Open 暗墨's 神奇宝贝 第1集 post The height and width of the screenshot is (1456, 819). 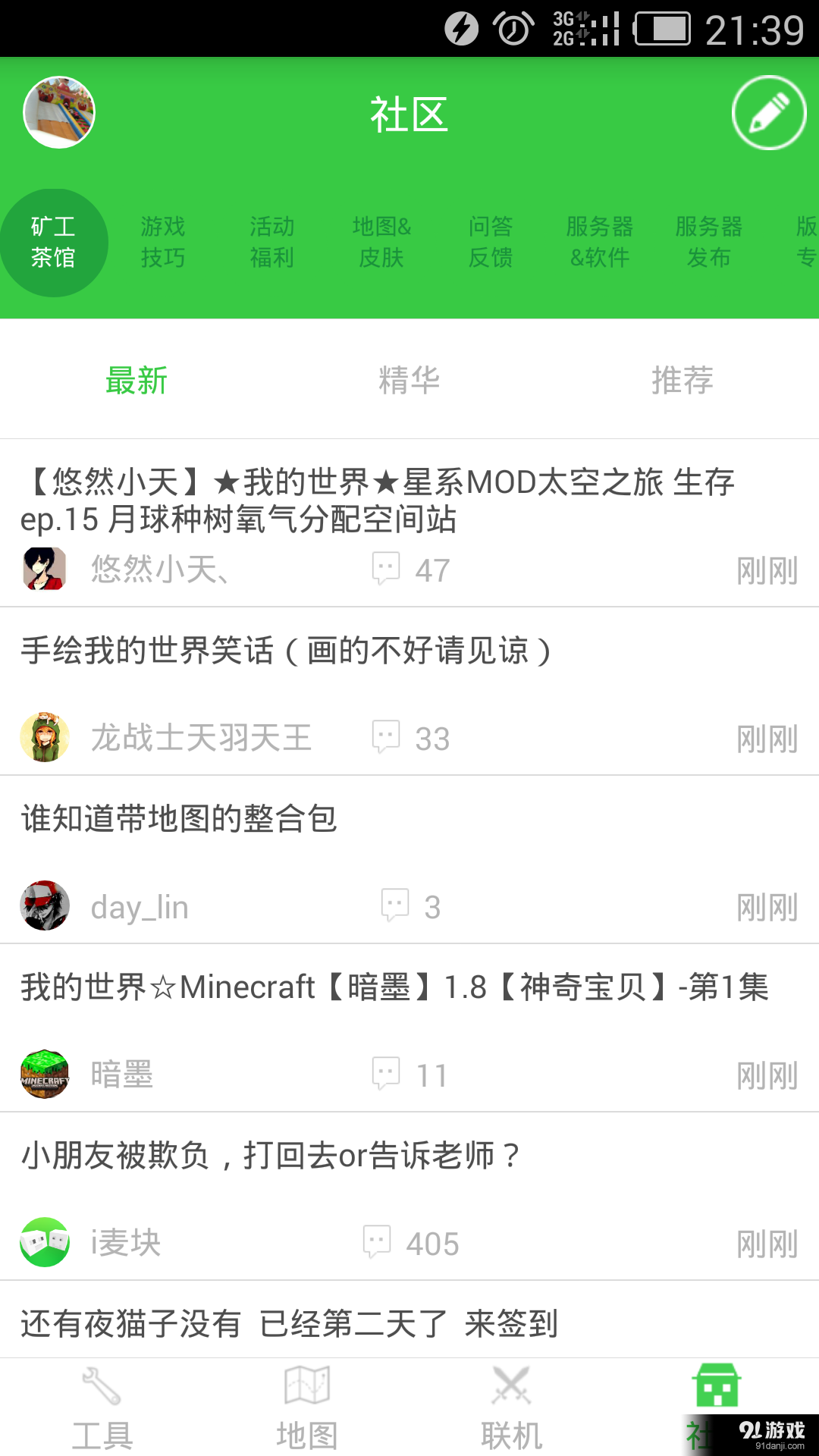394,987
